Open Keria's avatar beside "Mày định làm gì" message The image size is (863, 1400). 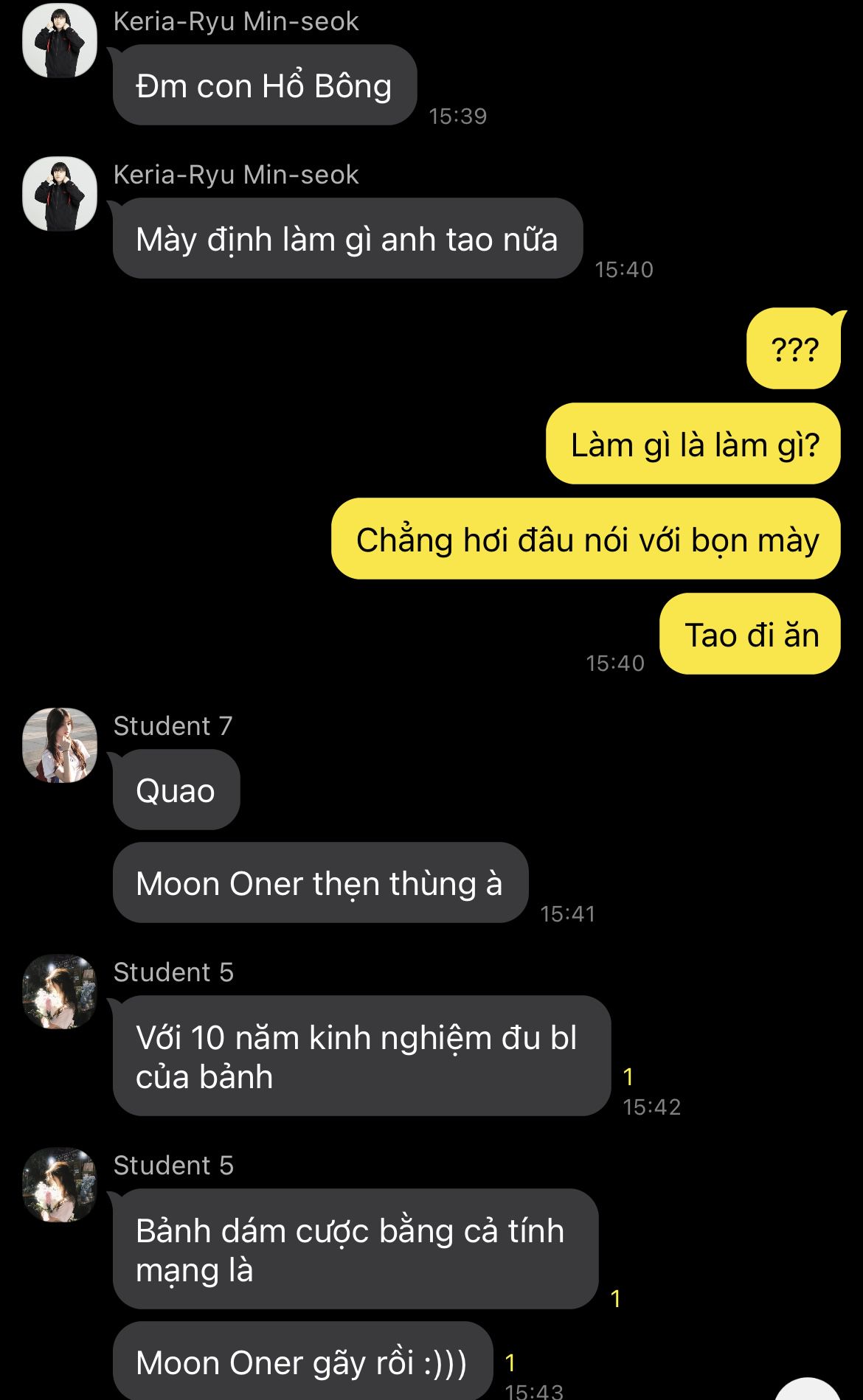60,193
